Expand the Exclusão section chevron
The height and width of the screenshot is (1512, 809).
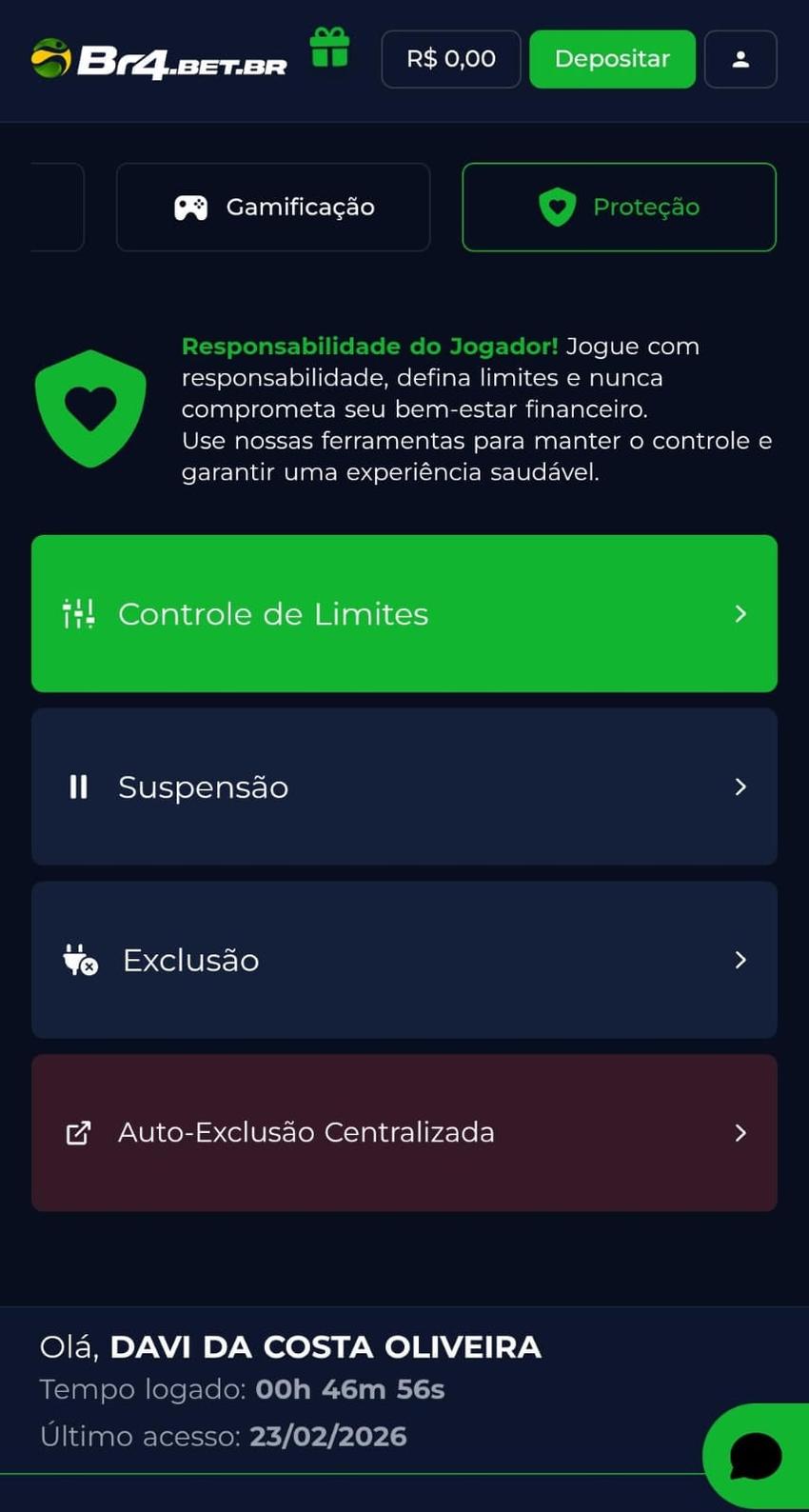[741, 960]
